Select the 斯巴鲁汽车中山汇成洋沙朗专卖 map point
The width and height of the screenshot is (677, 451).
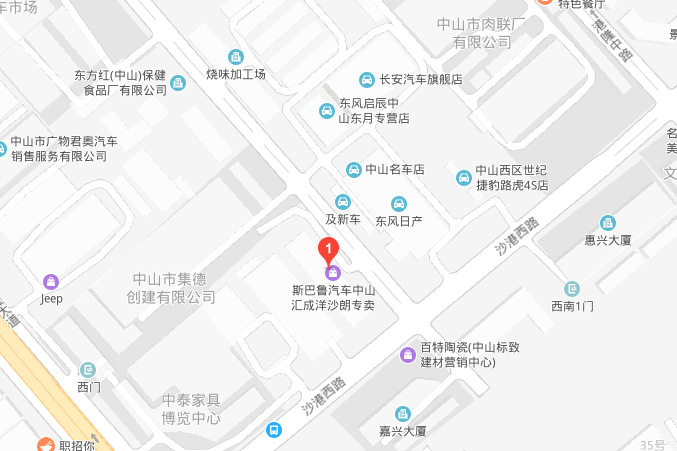[x=332, y=273]
